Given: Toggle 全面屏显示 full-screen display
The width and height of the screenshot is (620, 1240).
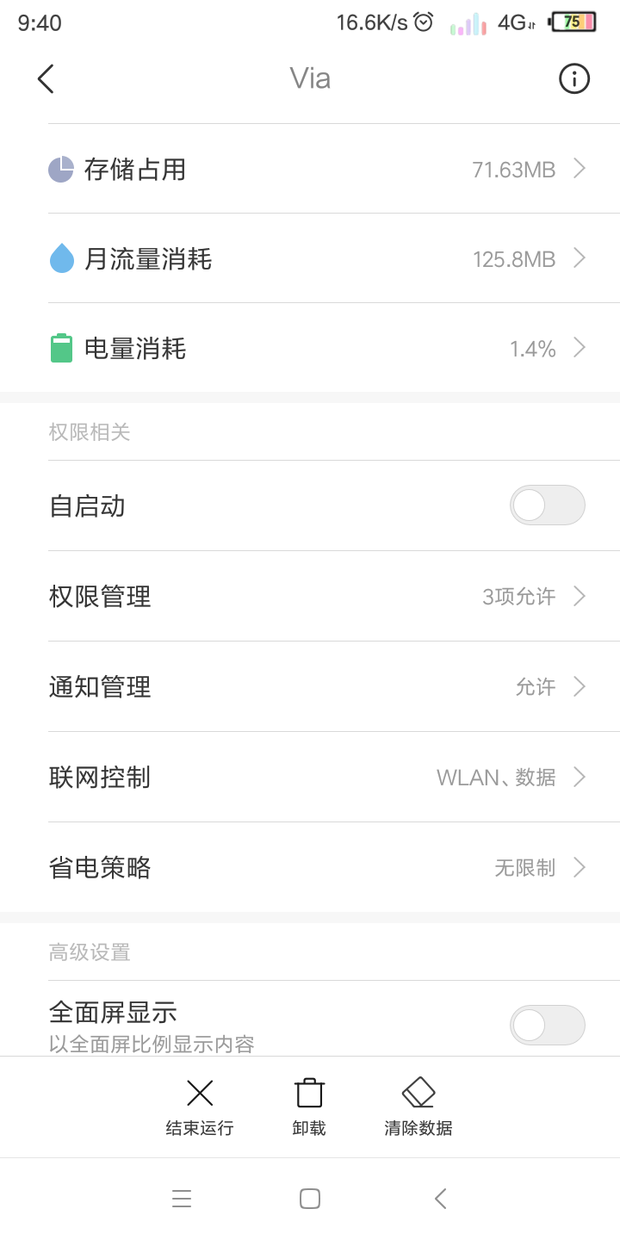Looking at the screenshot, I should pyautogui.click(x=547, y=1025).
